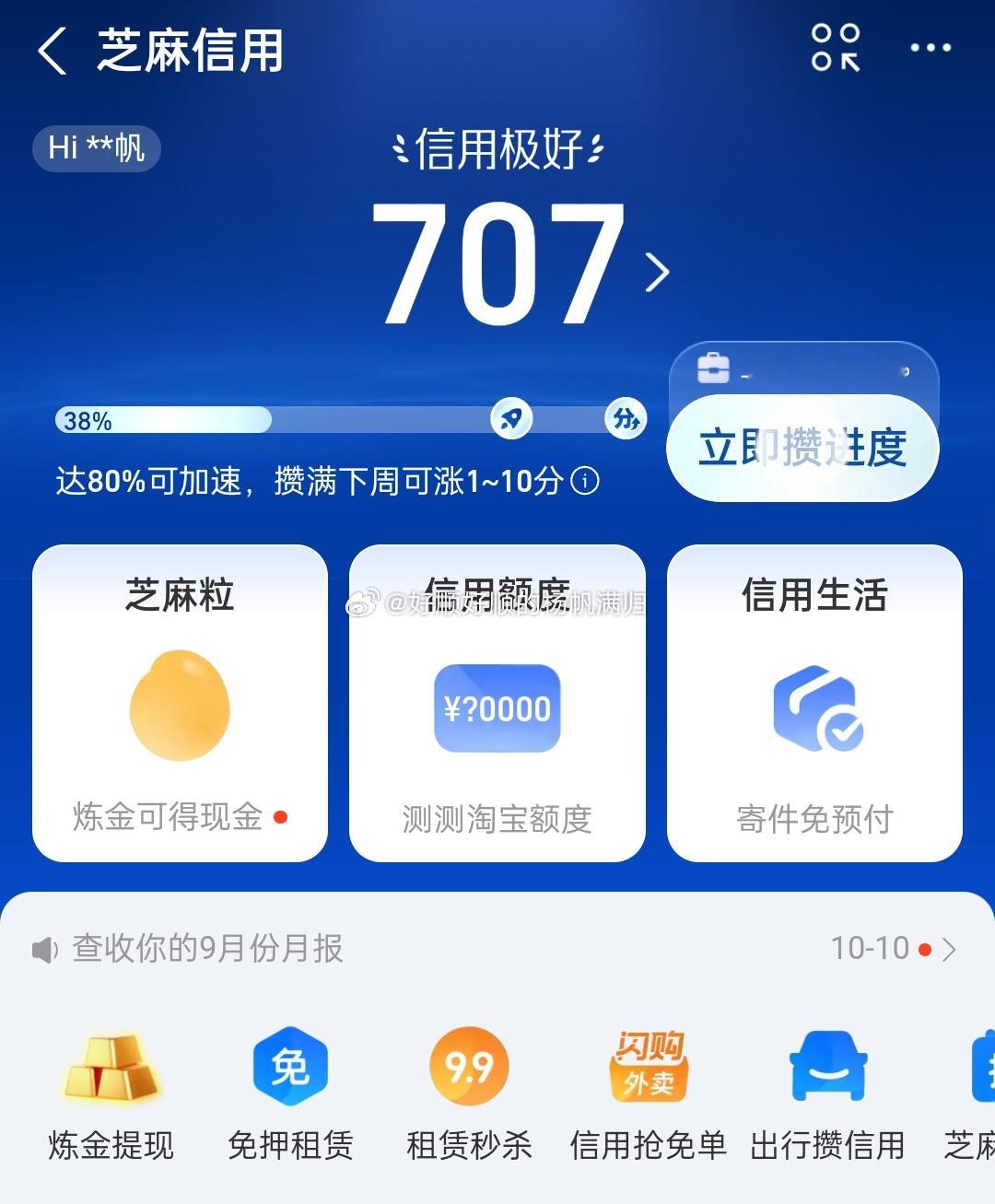Viewport: 995px width, 1204px height.
Task: Select the 免押租赁 deposit-free rental icon
Action: point(288,1066)
